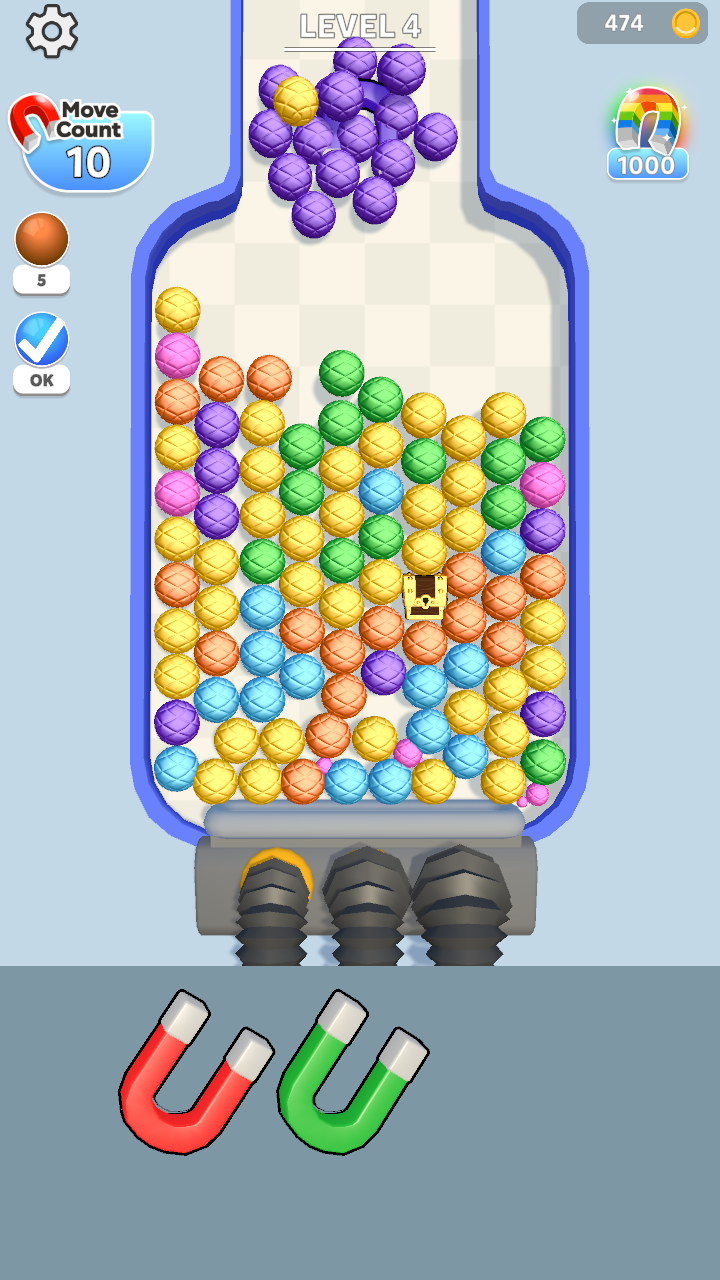Open the settings gear
Screen dimensions: 720x1280
[x=52, y=31]
